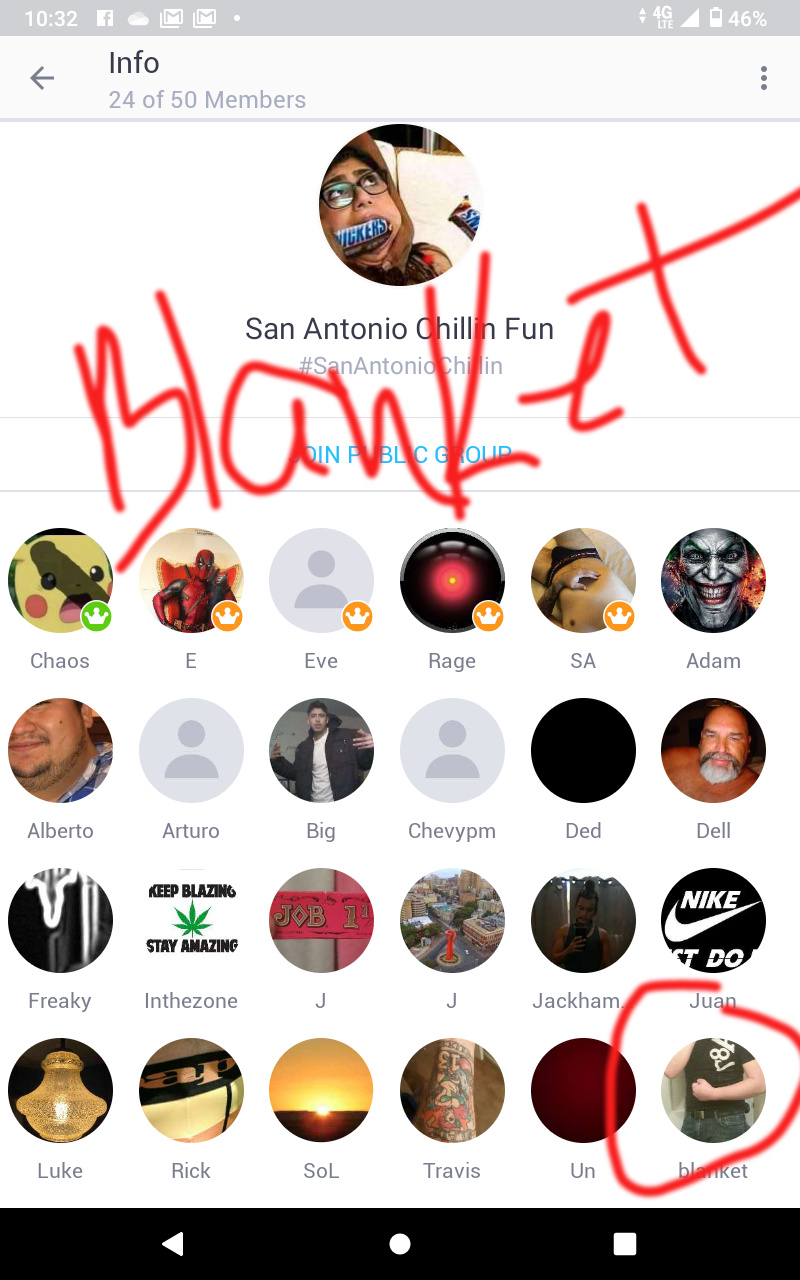Screen dimensions: 800x1280
Task: Open member Inthezone's profile
Action: point(191,921)
